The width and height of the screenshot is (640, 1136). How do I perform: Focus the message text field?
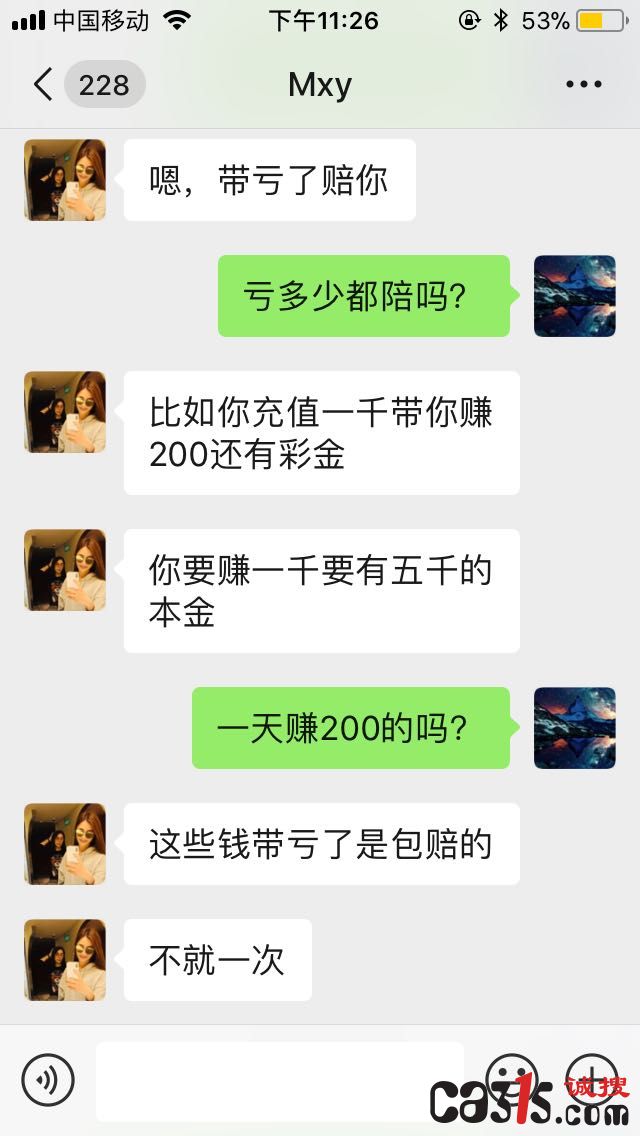pos(280,1080)
